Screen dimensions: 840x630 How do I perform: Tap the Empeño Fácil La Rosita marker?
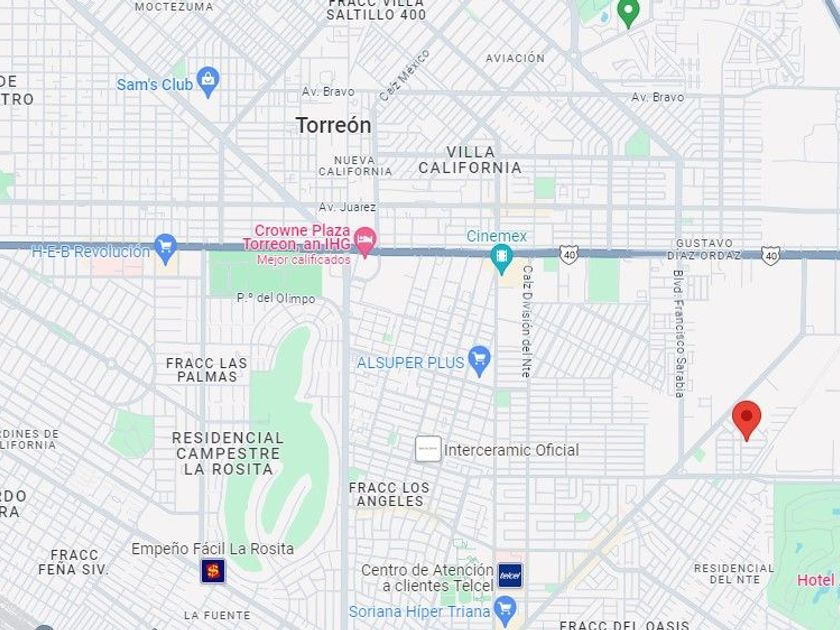[213, 571]
